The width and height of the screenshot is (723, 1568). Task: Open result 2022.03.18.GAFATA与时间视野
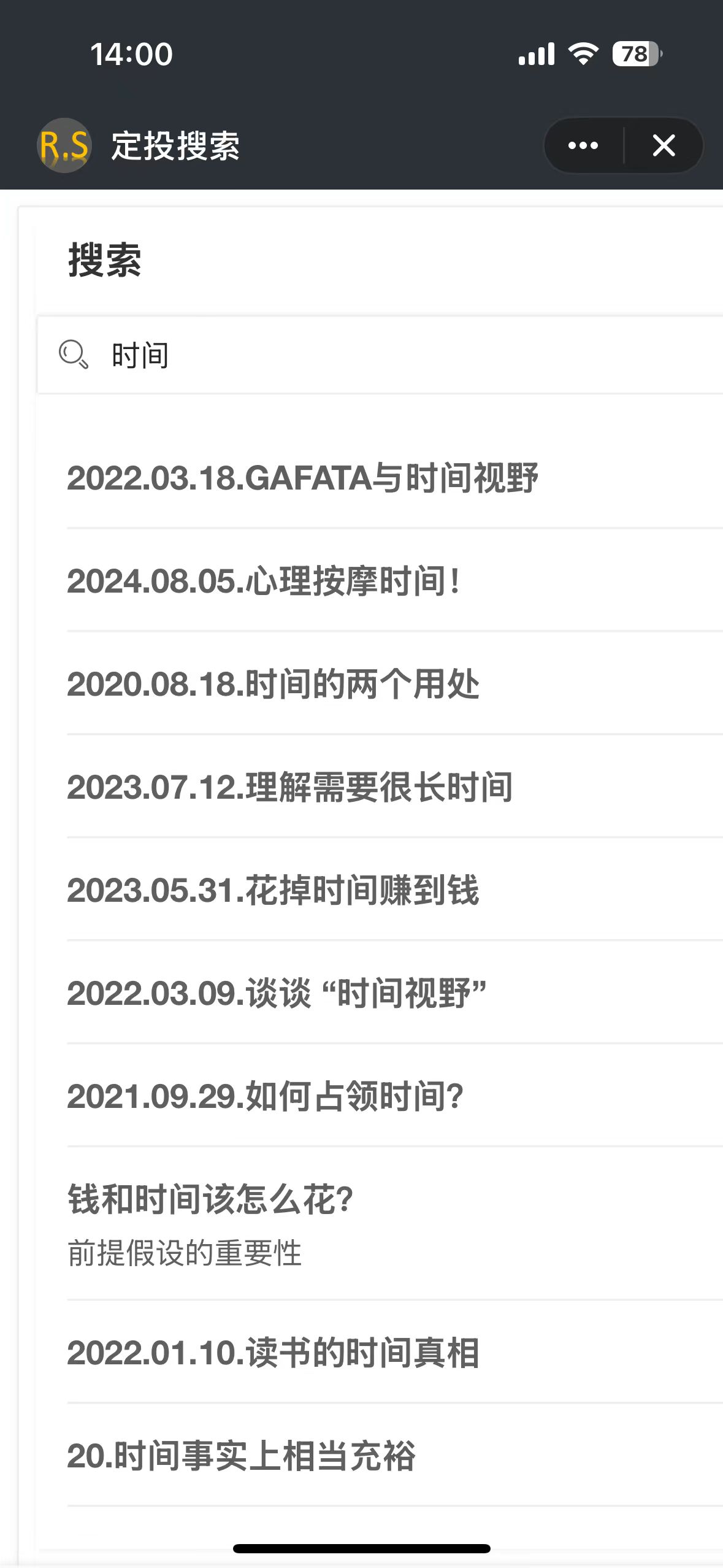tap(302, 478)
